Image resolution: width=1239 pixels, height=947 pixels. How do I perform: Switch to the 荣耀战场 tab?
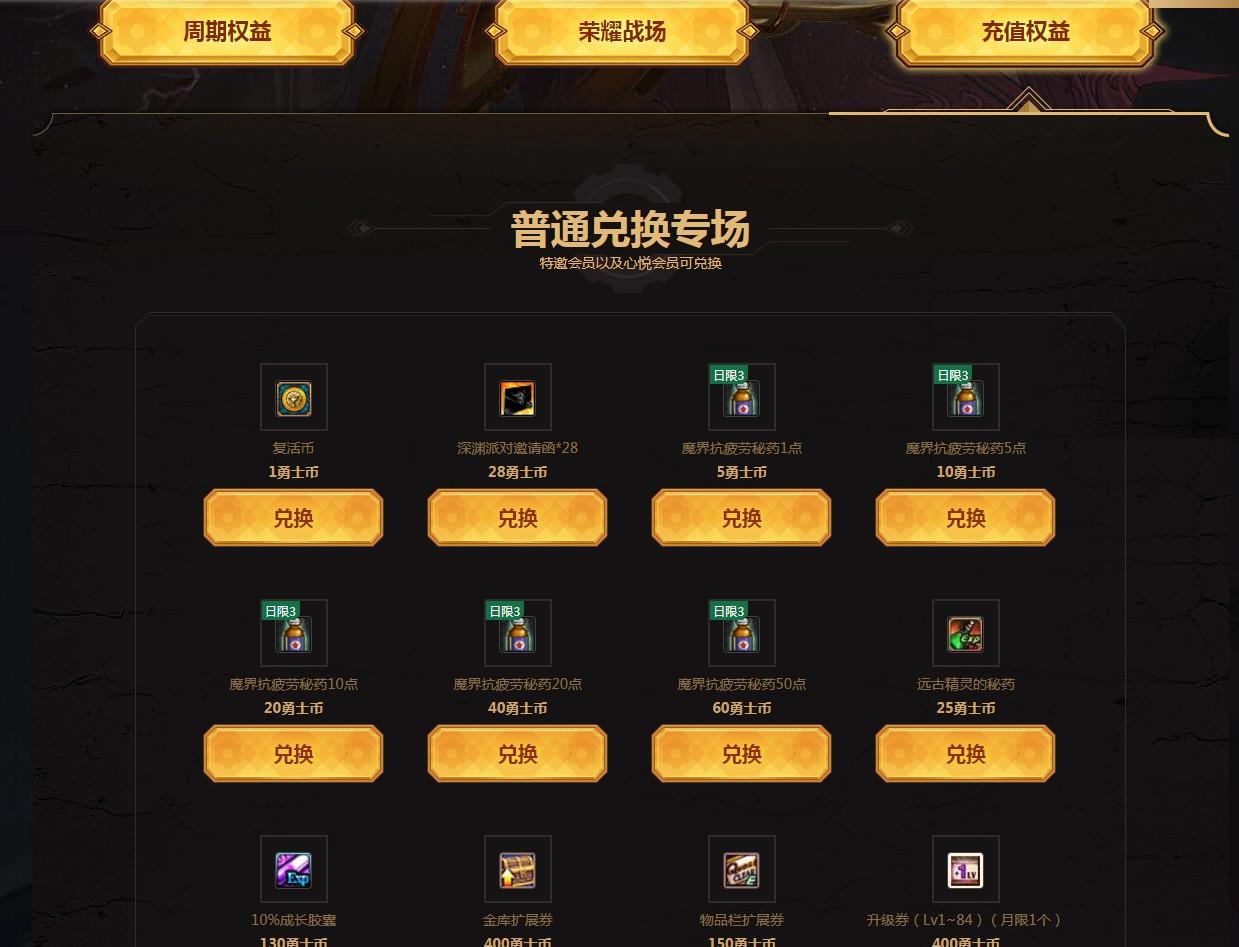pos(622,31)
